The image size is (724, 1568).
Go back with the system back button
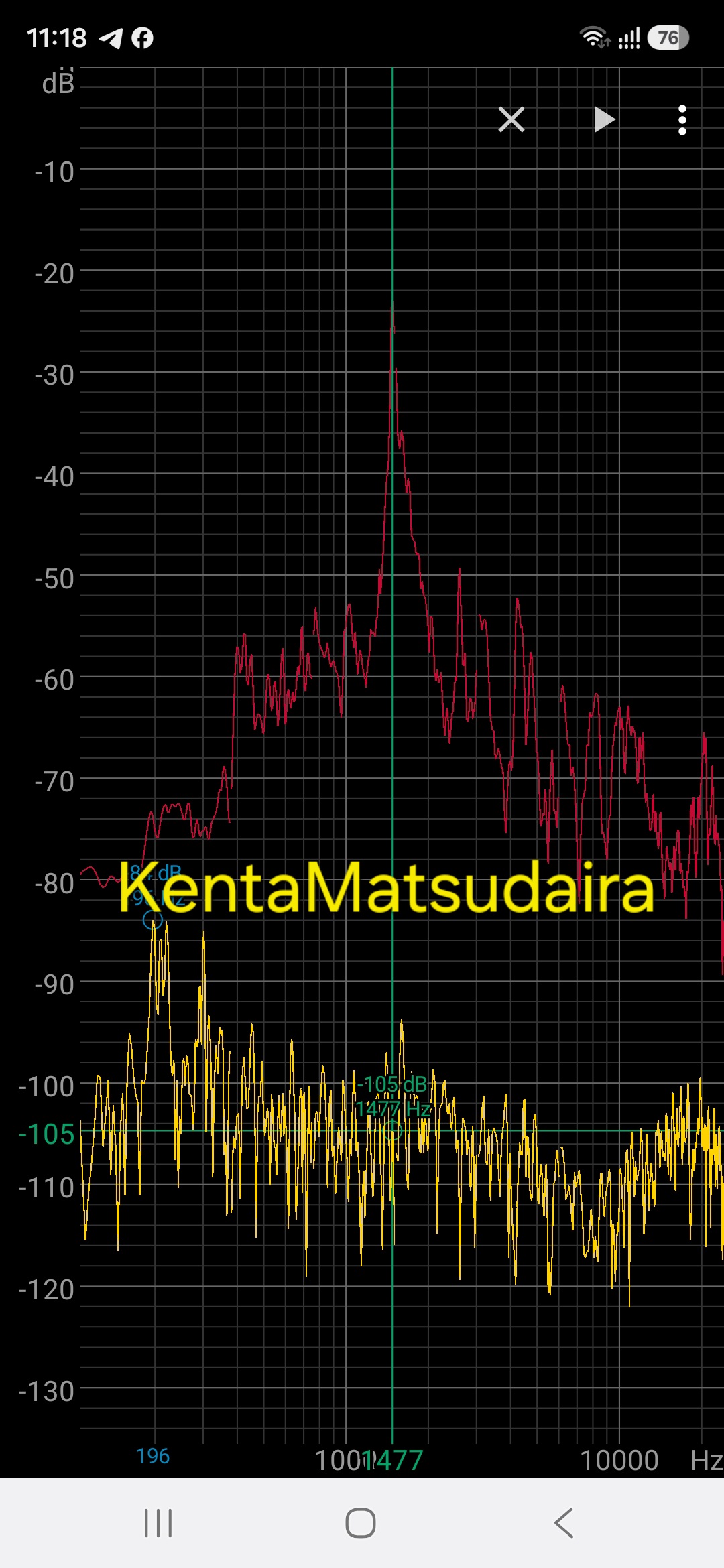pyautogui.click(x=564, y=1523)
